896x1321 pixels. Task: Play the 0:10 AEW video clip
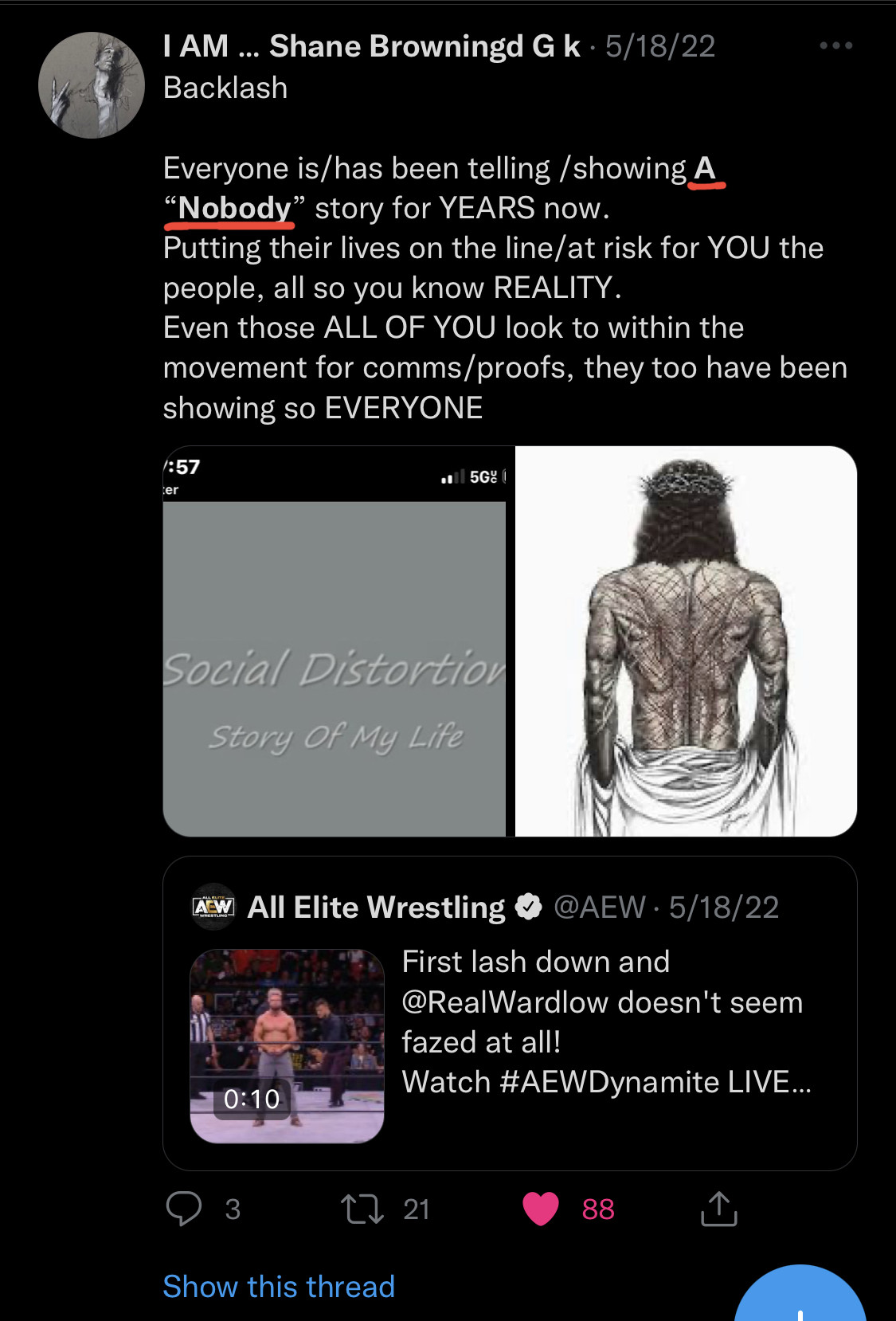pyautogui.click(x=287, y=1046)
